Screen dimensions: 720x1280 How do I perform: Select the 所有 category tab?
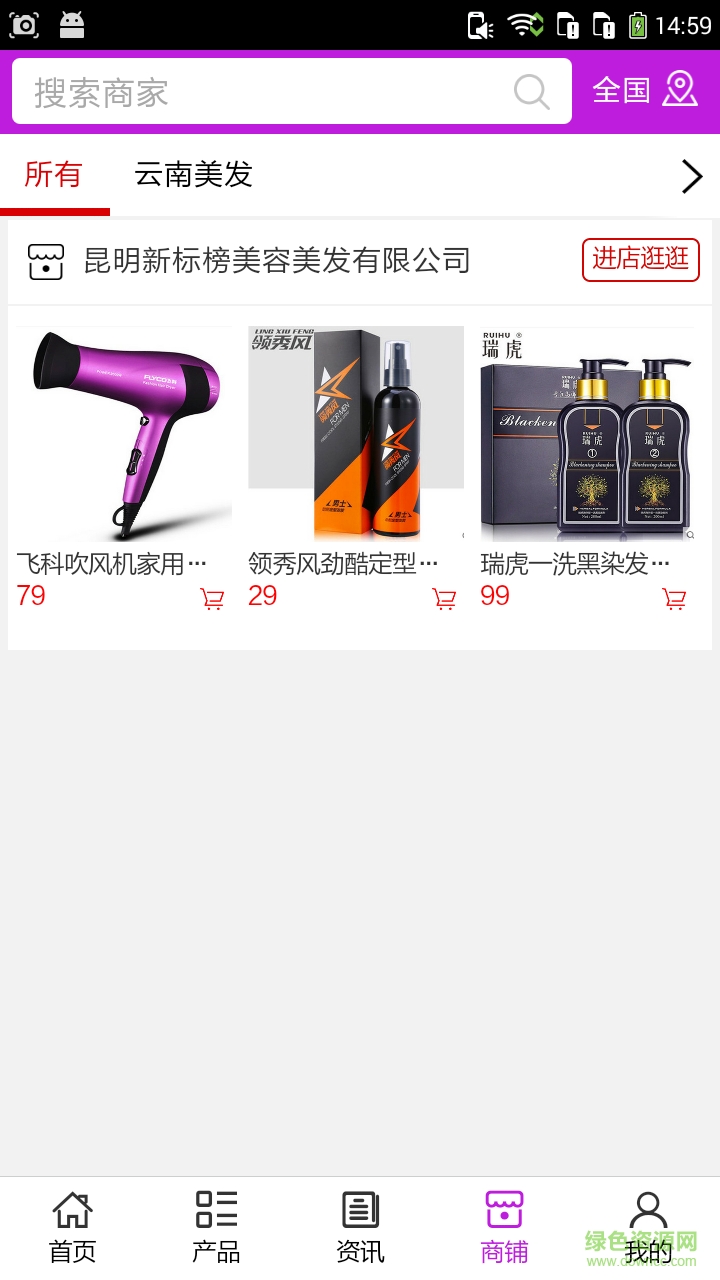(x=54, y=175)
